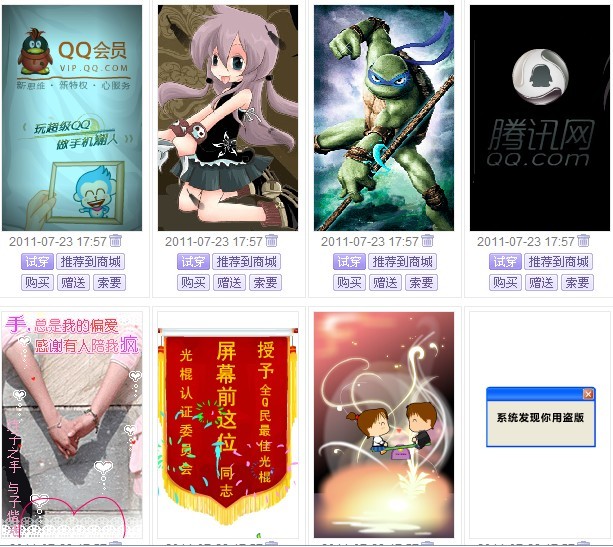Tap 试穿 under the QQ会员 wallpaper
Viewport: 613px width, 547px height.
(36, 262)
